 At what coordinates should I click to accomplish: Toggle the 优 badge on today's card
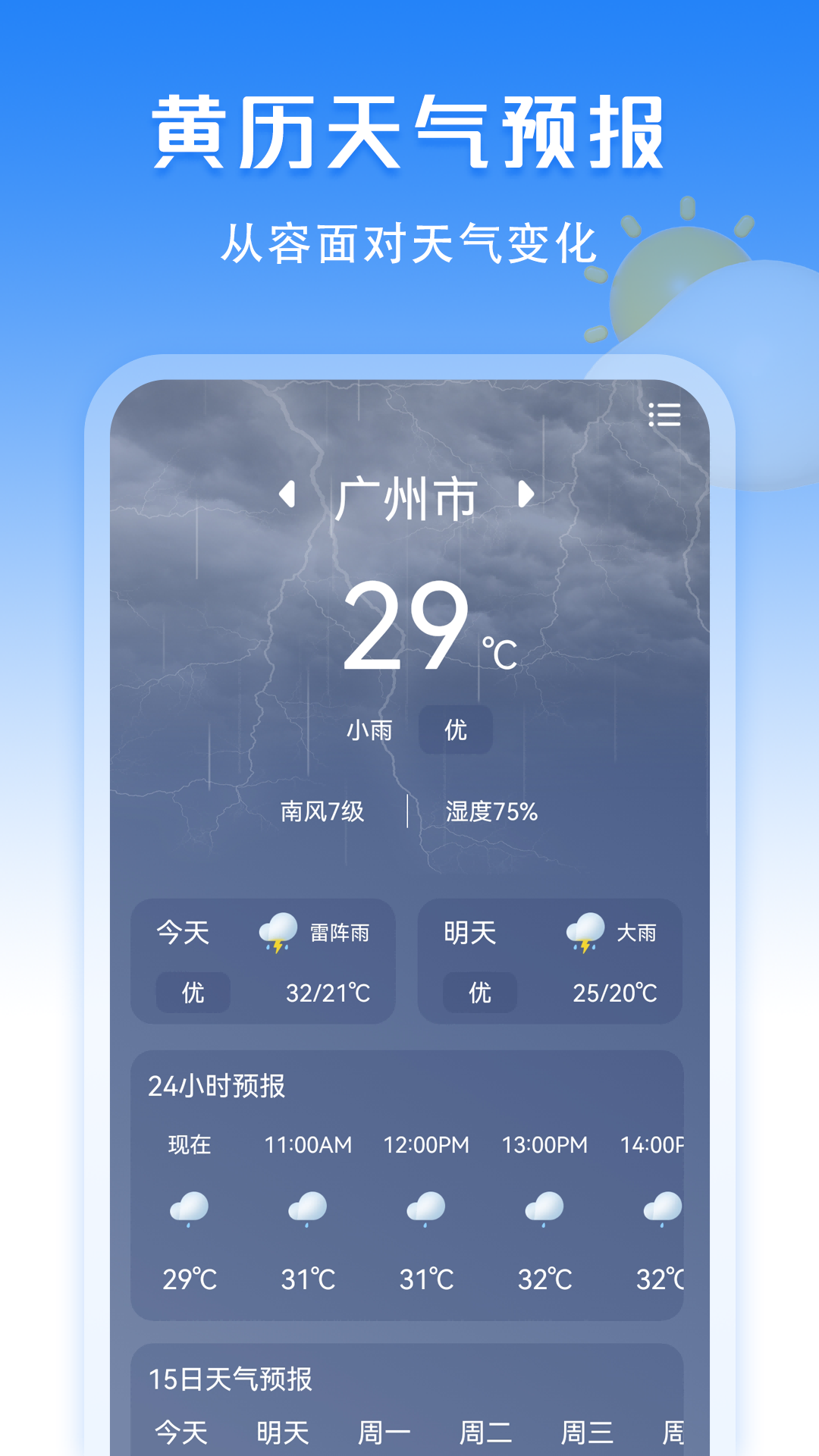[191, 993]
